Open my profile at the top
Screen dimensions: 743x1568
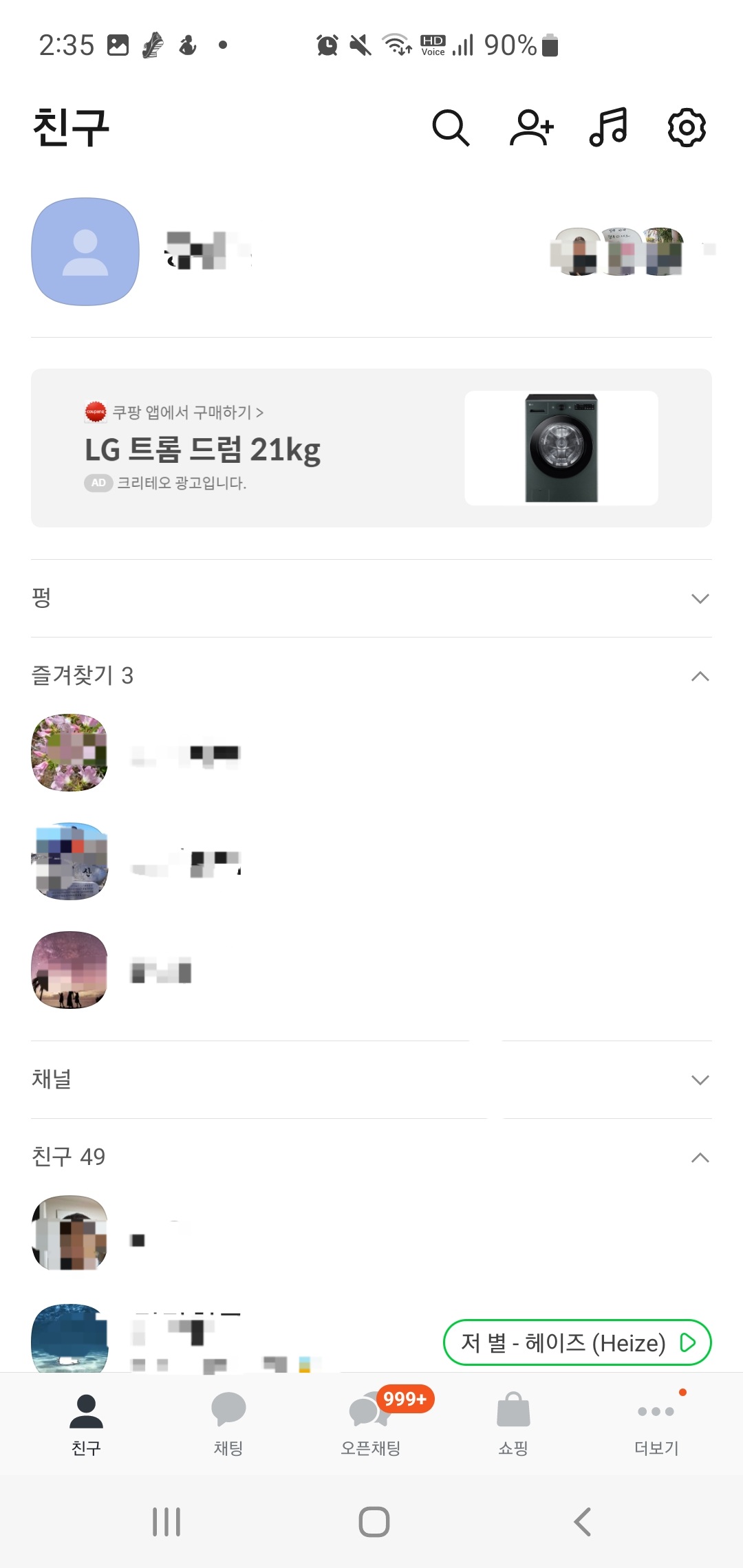(206, 251)
